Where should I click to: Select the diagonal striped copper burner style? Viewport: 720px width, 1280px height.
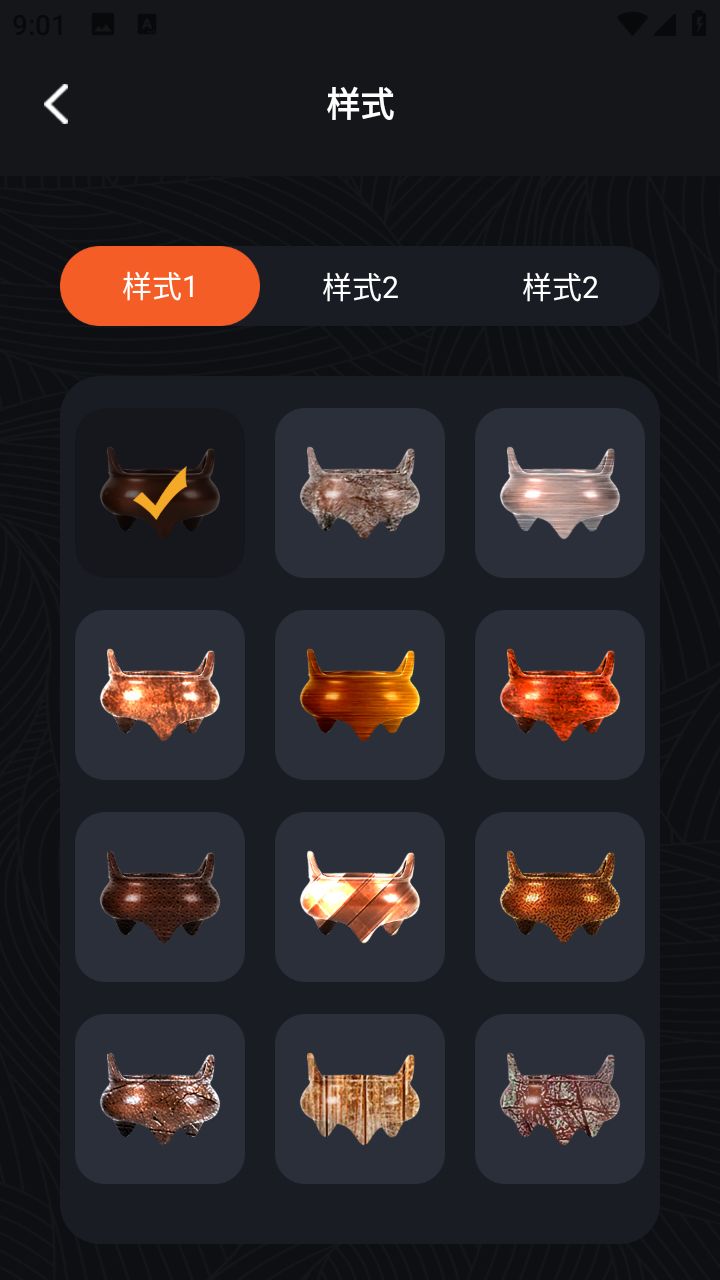(360, 897)
